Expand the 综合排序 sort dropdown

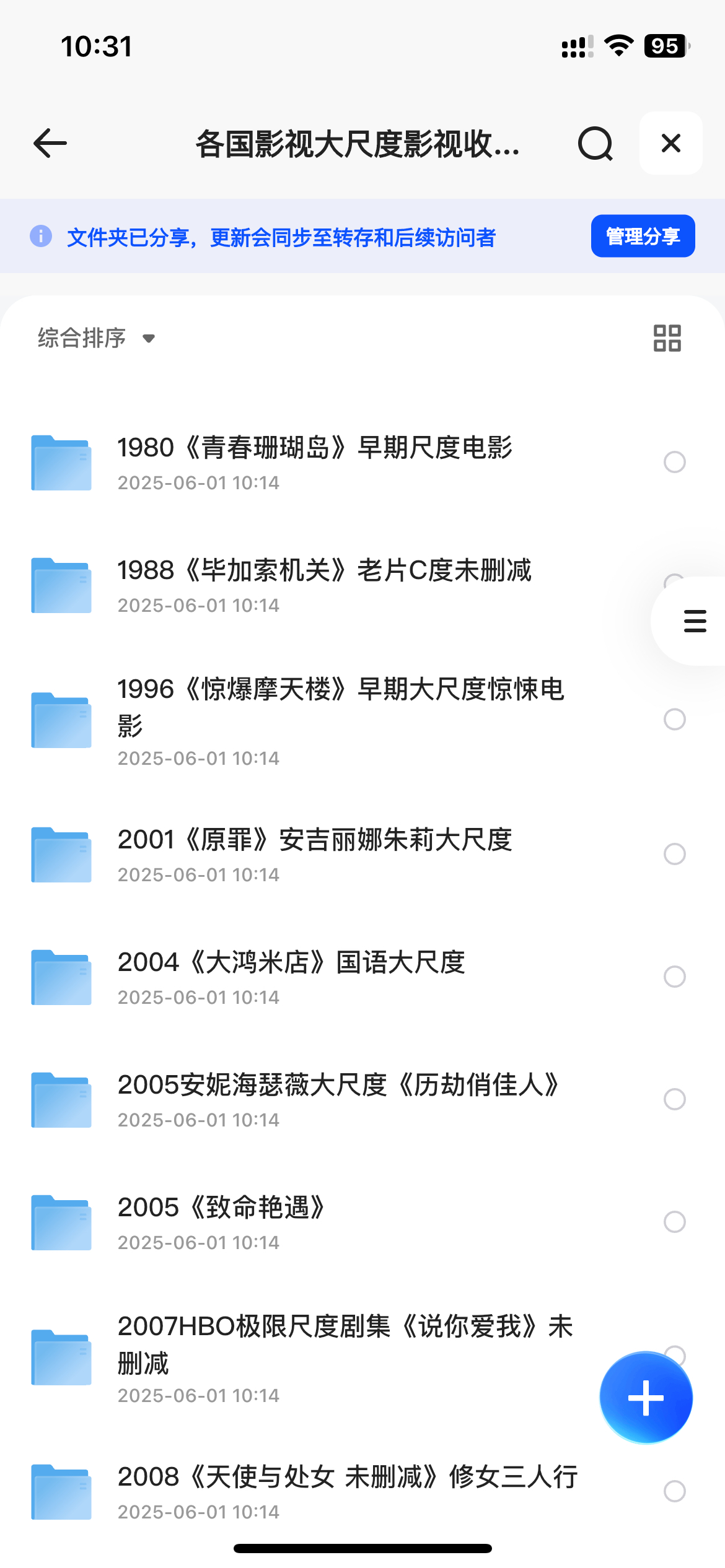coord(97,338)
